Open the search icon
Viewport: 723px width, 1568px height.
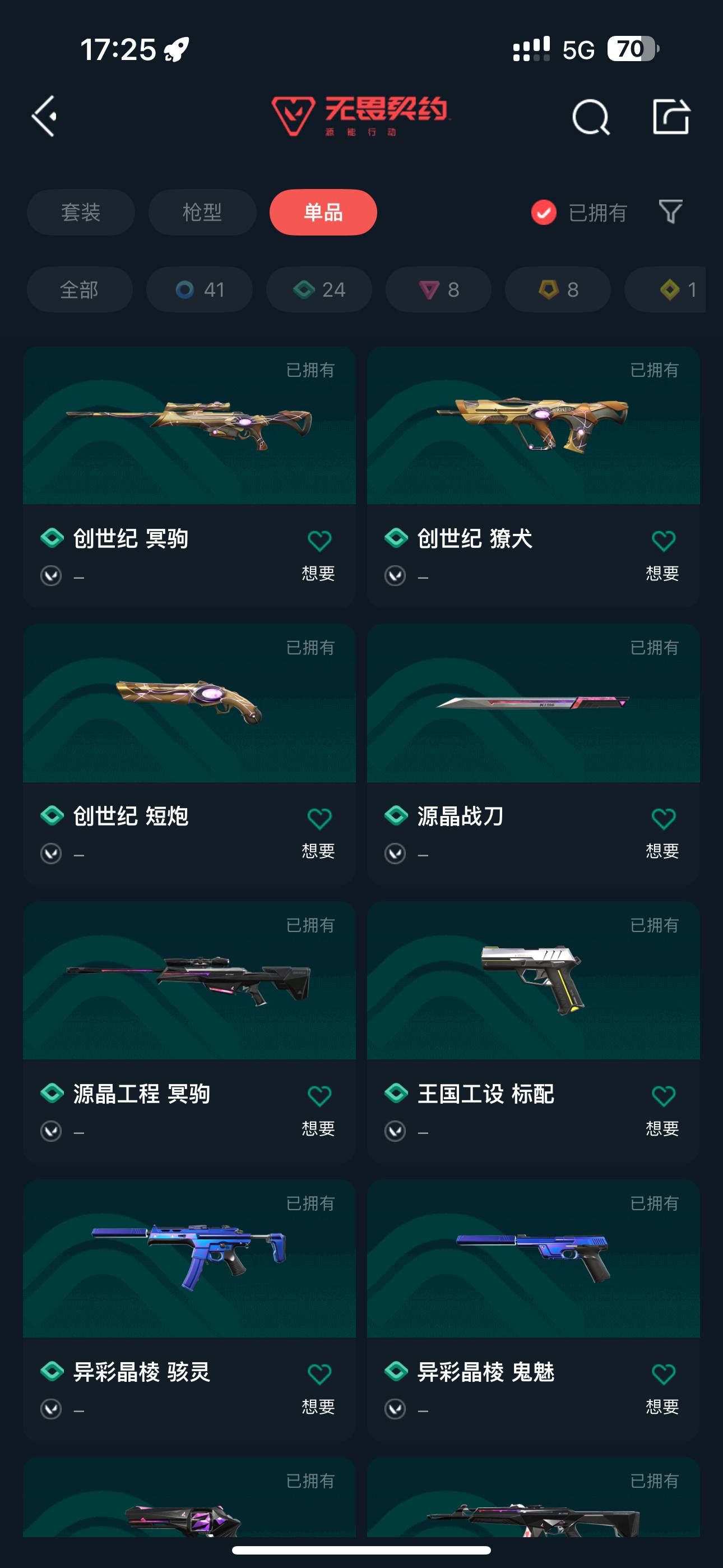[x=590, y=116]
